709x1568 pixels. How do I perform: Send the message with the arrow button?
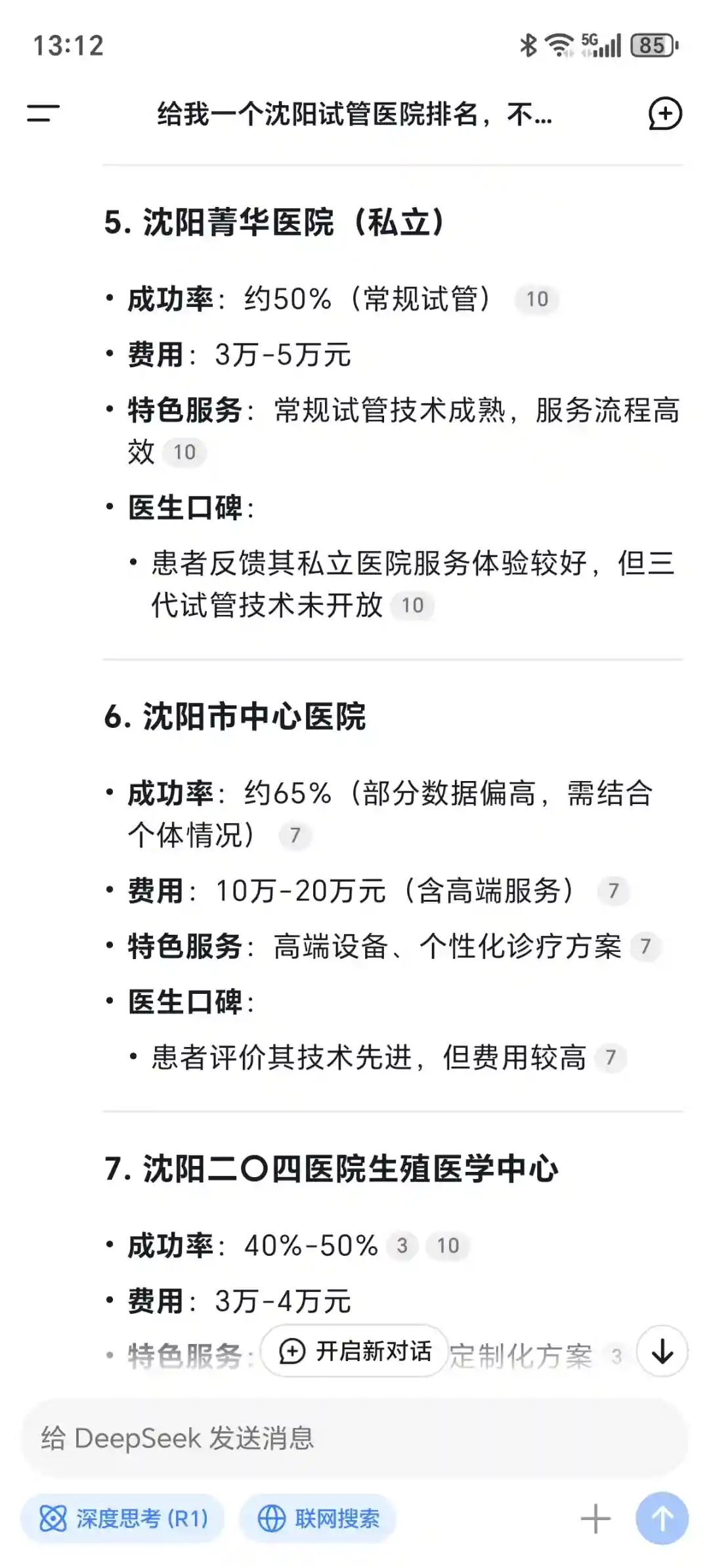tap(662, 1518)
